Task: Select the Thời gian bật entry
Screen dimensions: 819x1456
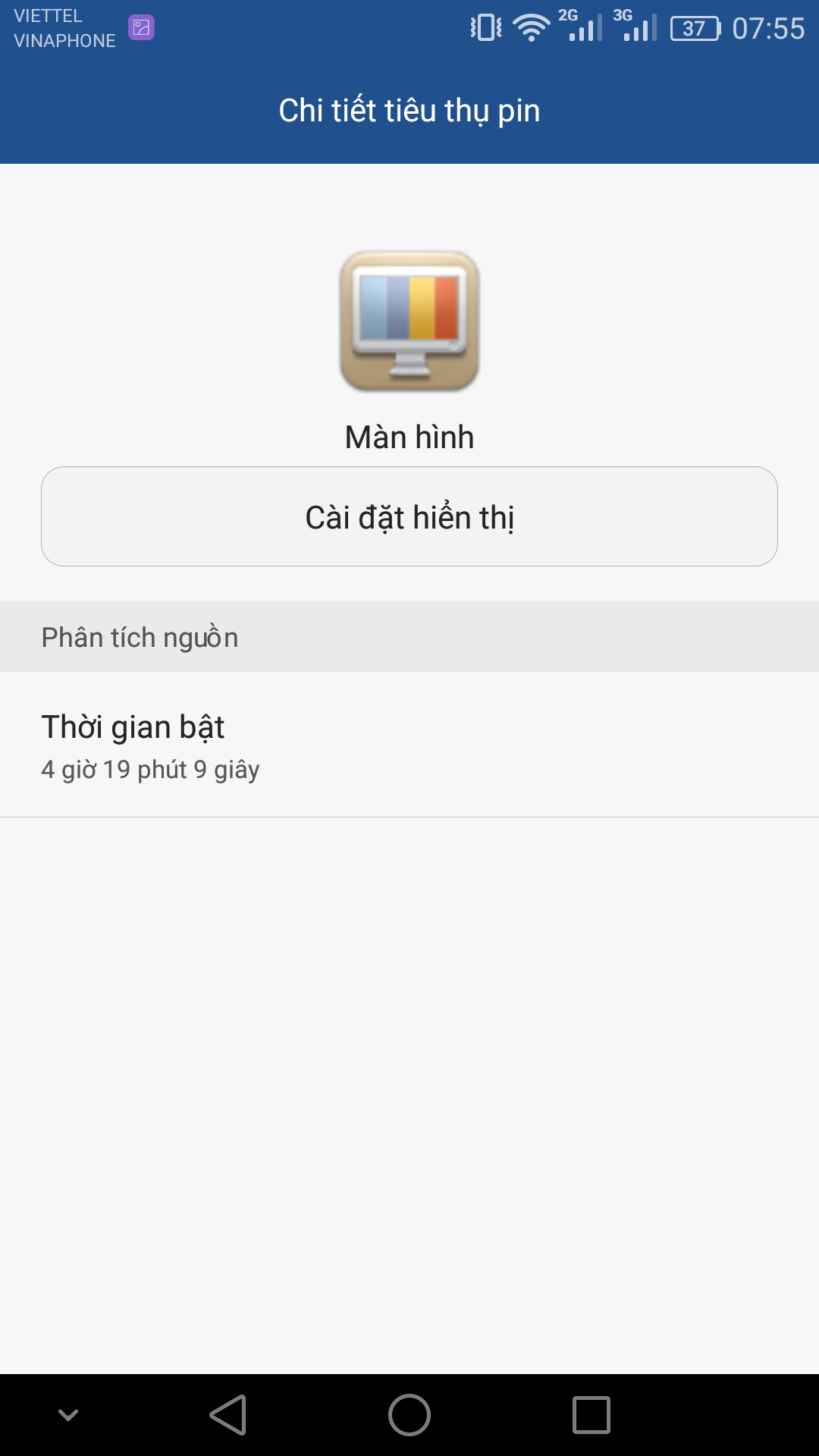Action: click(133, 726)
